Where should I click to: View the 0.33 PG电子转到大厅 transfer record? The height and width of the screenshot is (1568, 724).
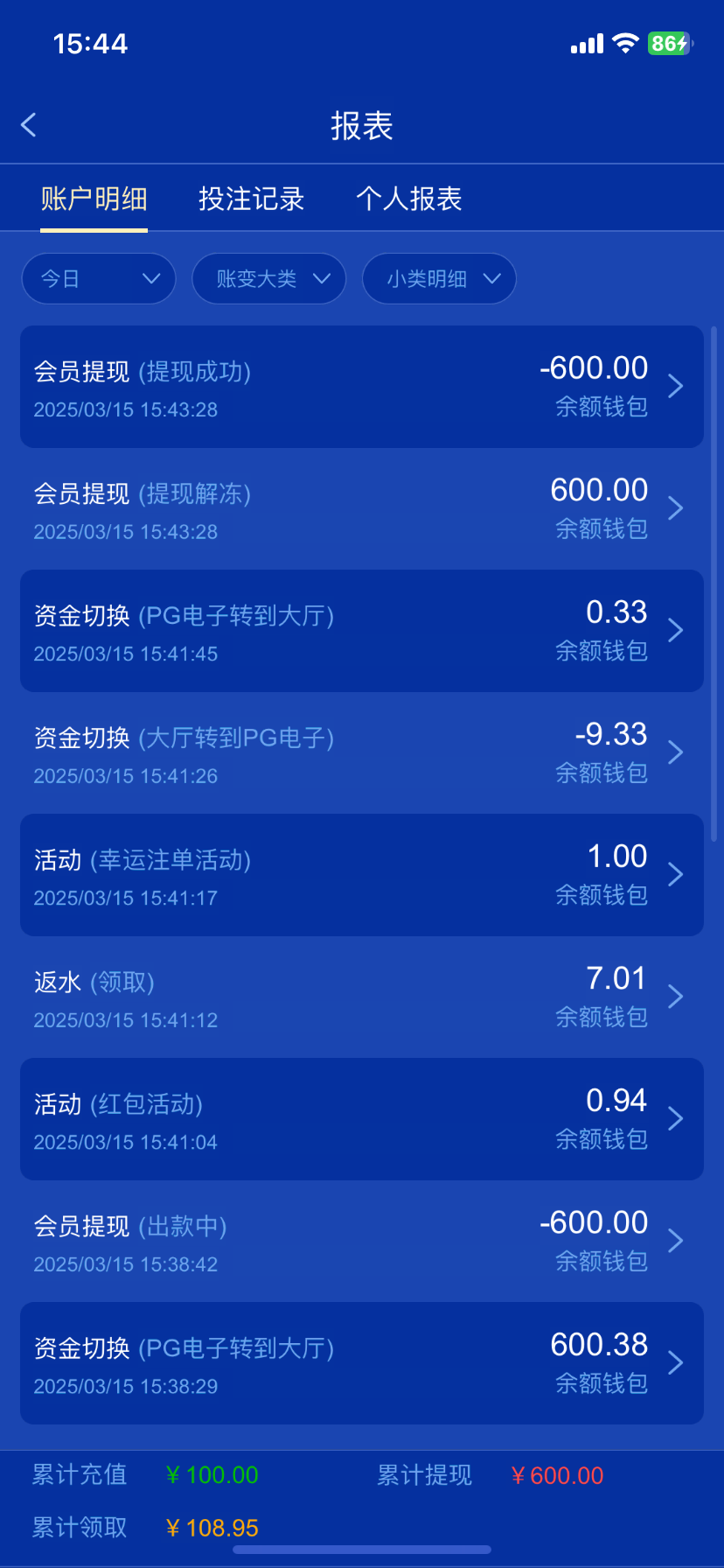[362, 631]
